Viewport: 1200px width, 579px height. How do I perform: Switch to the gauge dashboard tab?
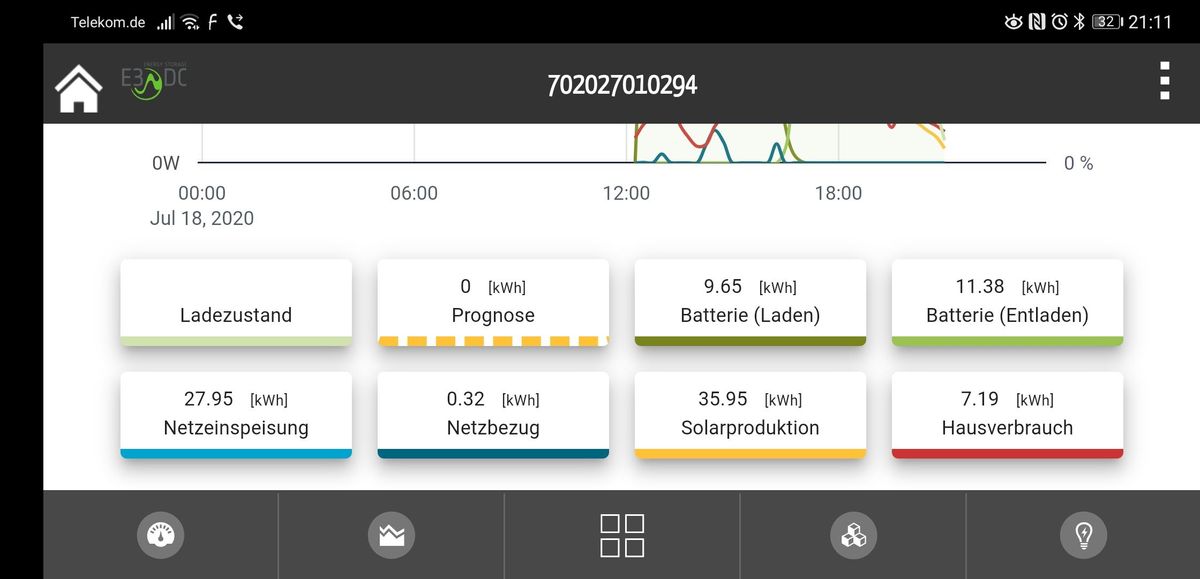(x=159, y=537)
